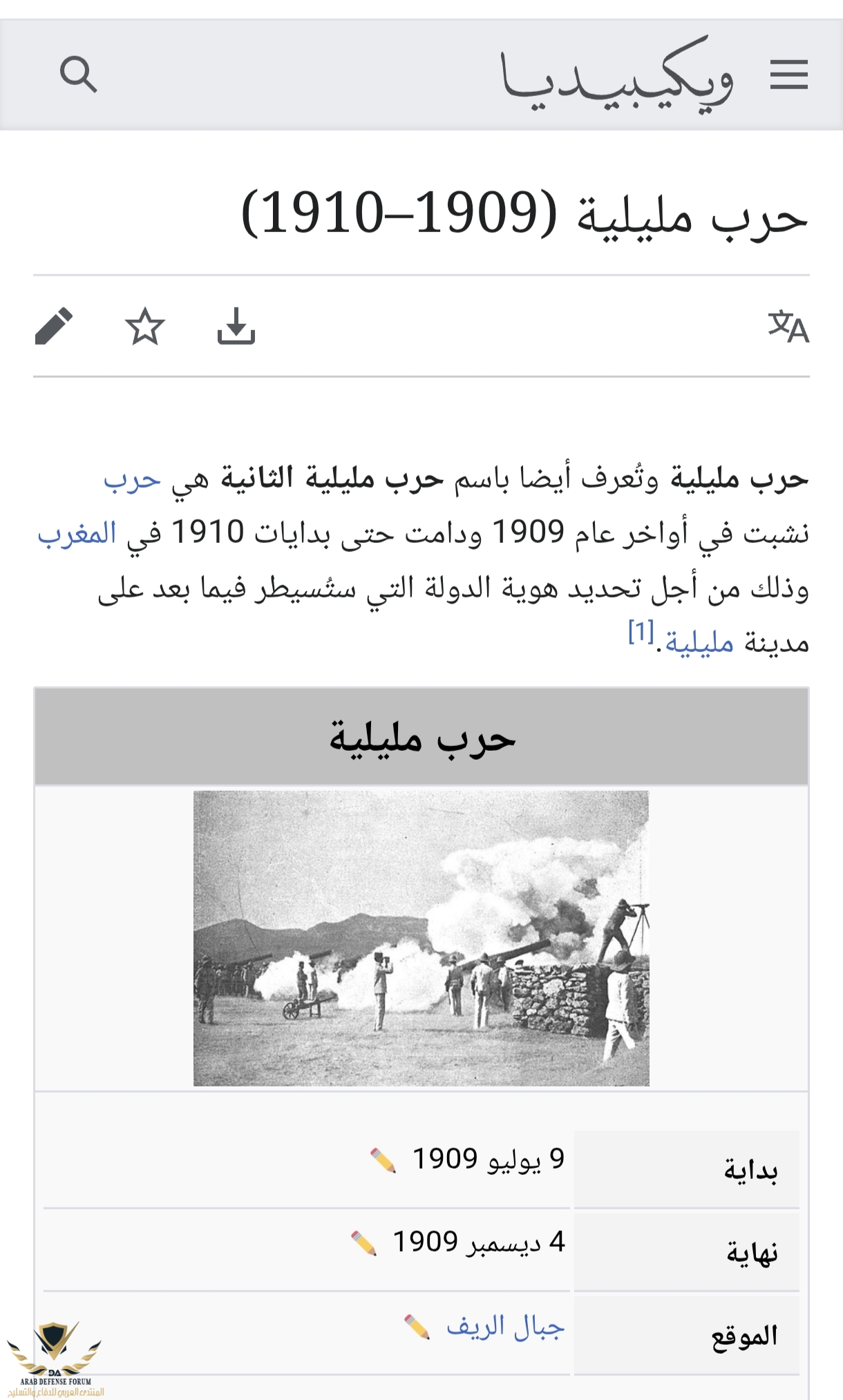Edit the 9 يوليو 1909 start date
843x1400 pixels.
point(383,1160)
